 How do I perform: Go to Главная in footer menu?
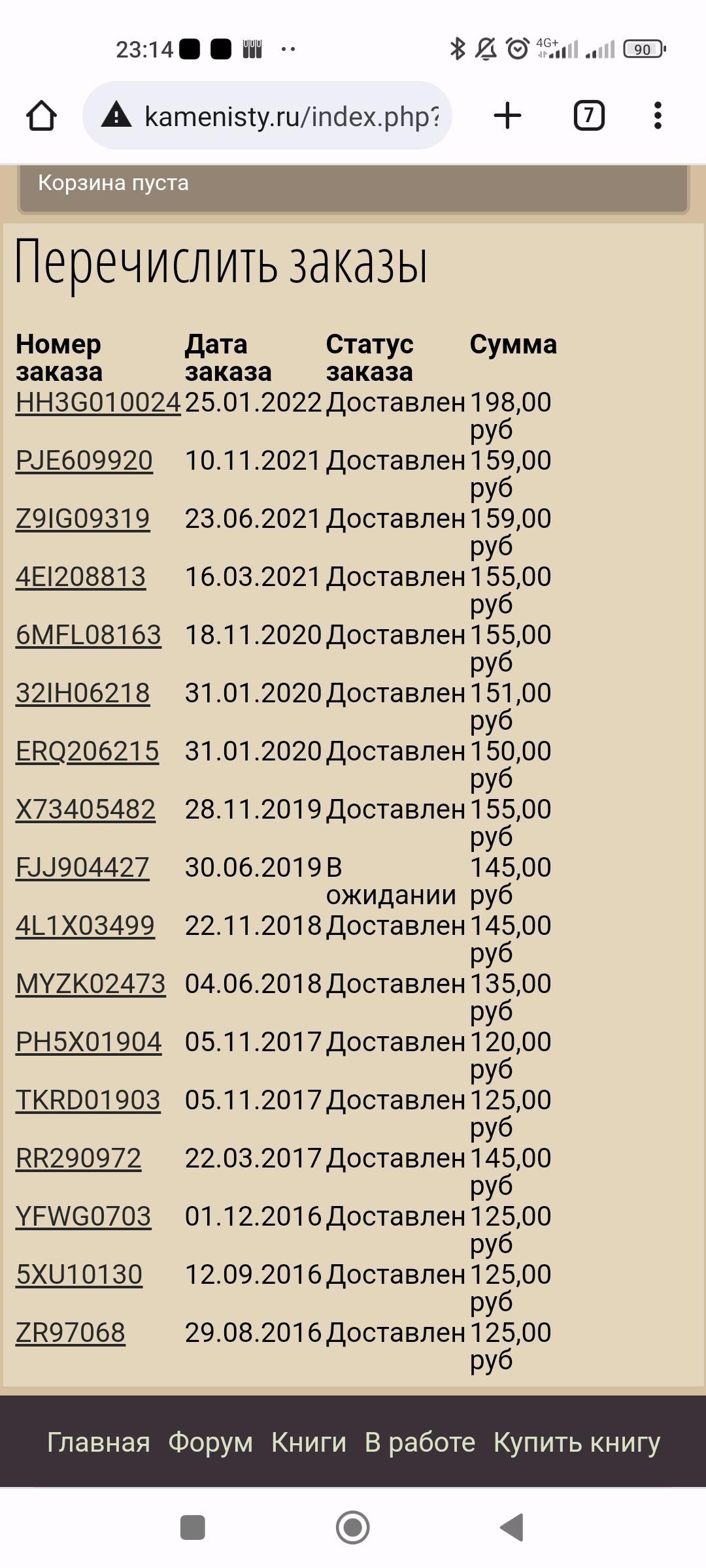[99, 1442]
